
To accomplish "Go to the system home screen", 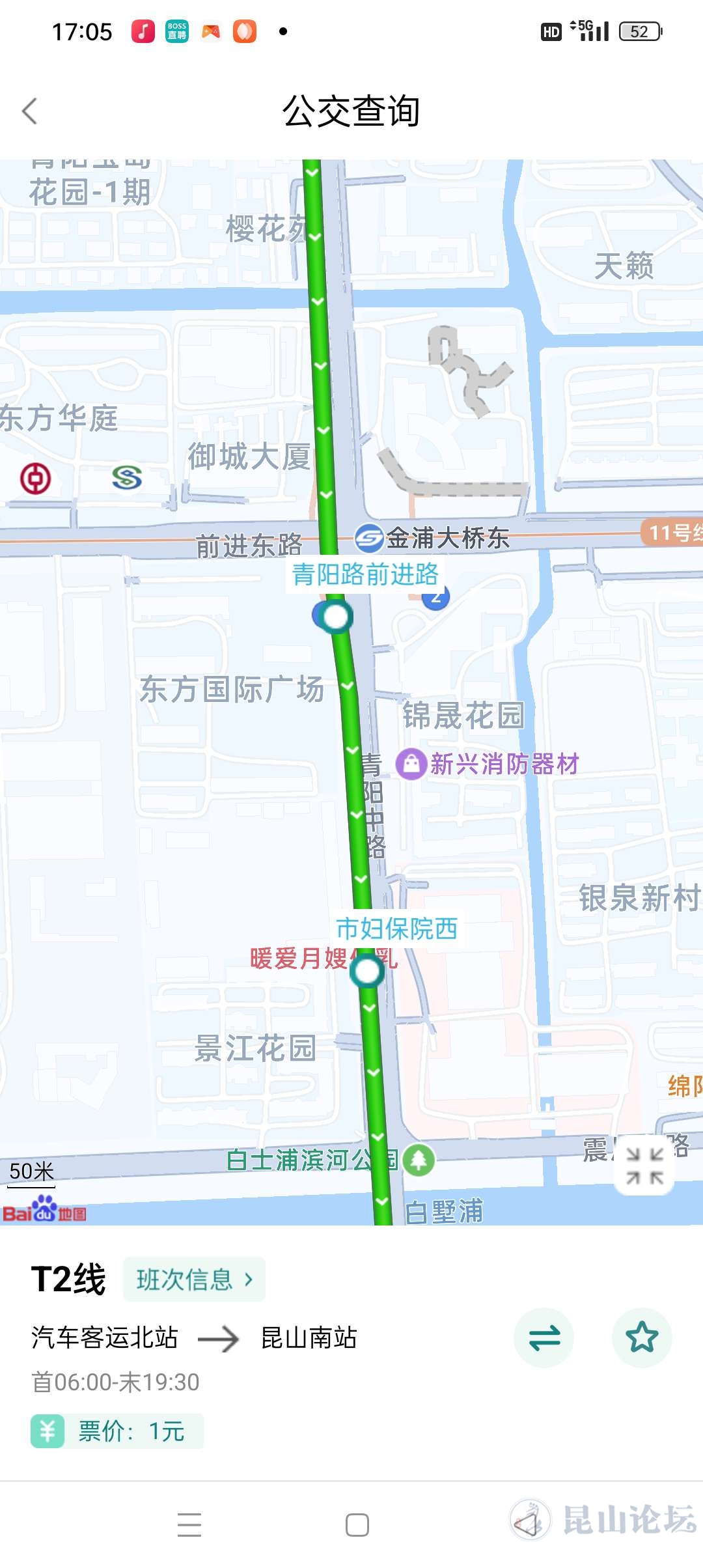I will (x=357, y=1525).
